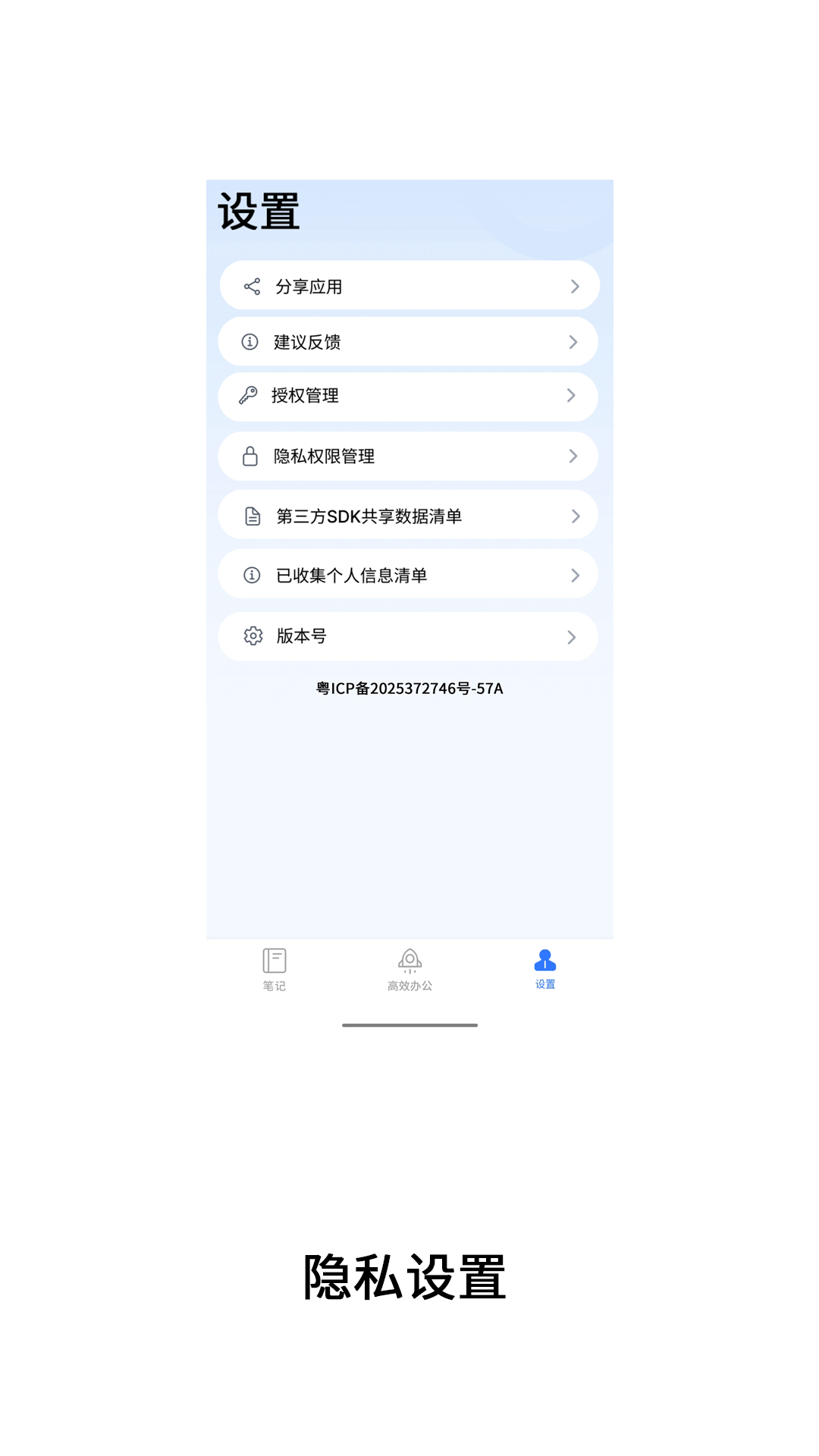Screen dimensions: 819x1456
Task: Click the info icon next to 建议反馈
Action: point(250,341)
